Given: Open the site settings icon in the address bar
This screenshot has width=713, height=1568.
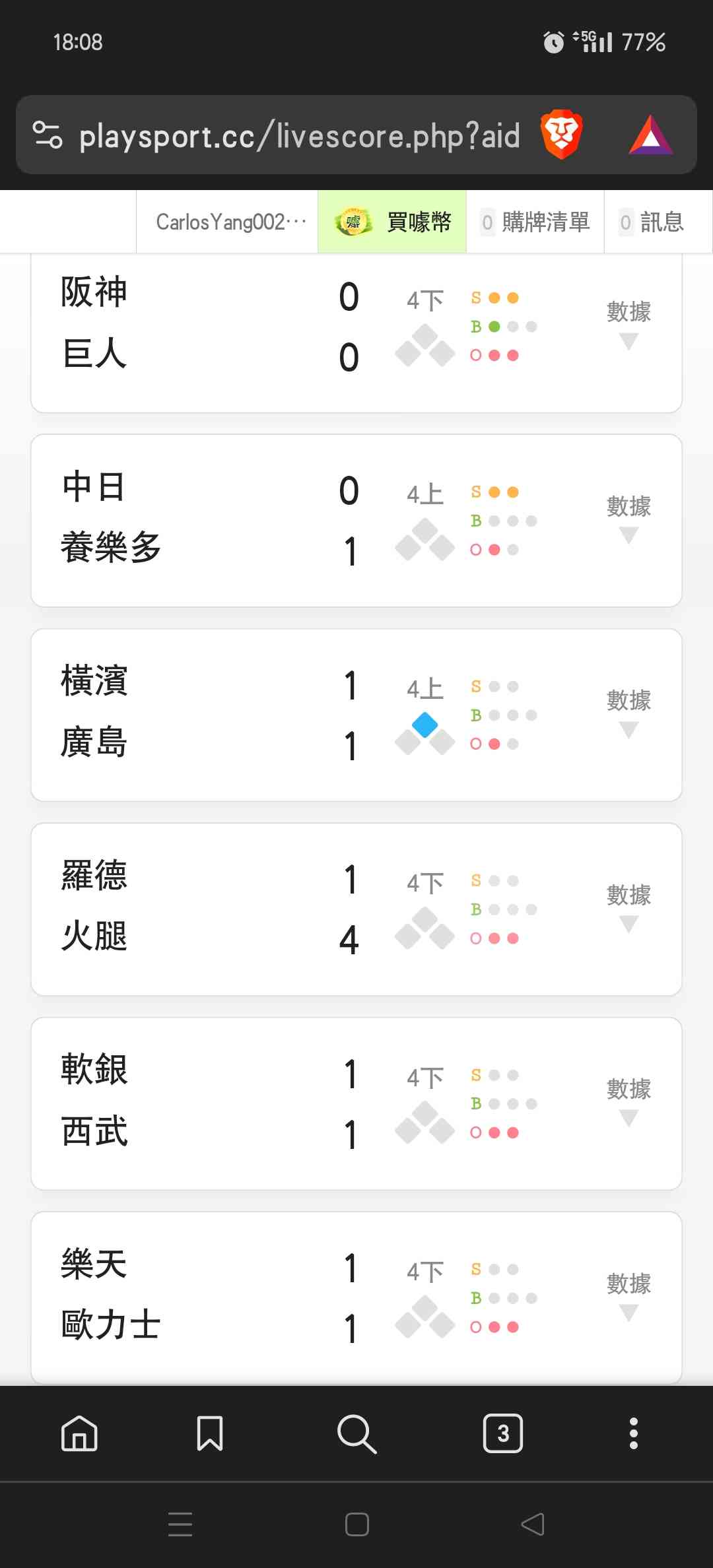Looking at the screenshot, I should click(x=48, y=135).
